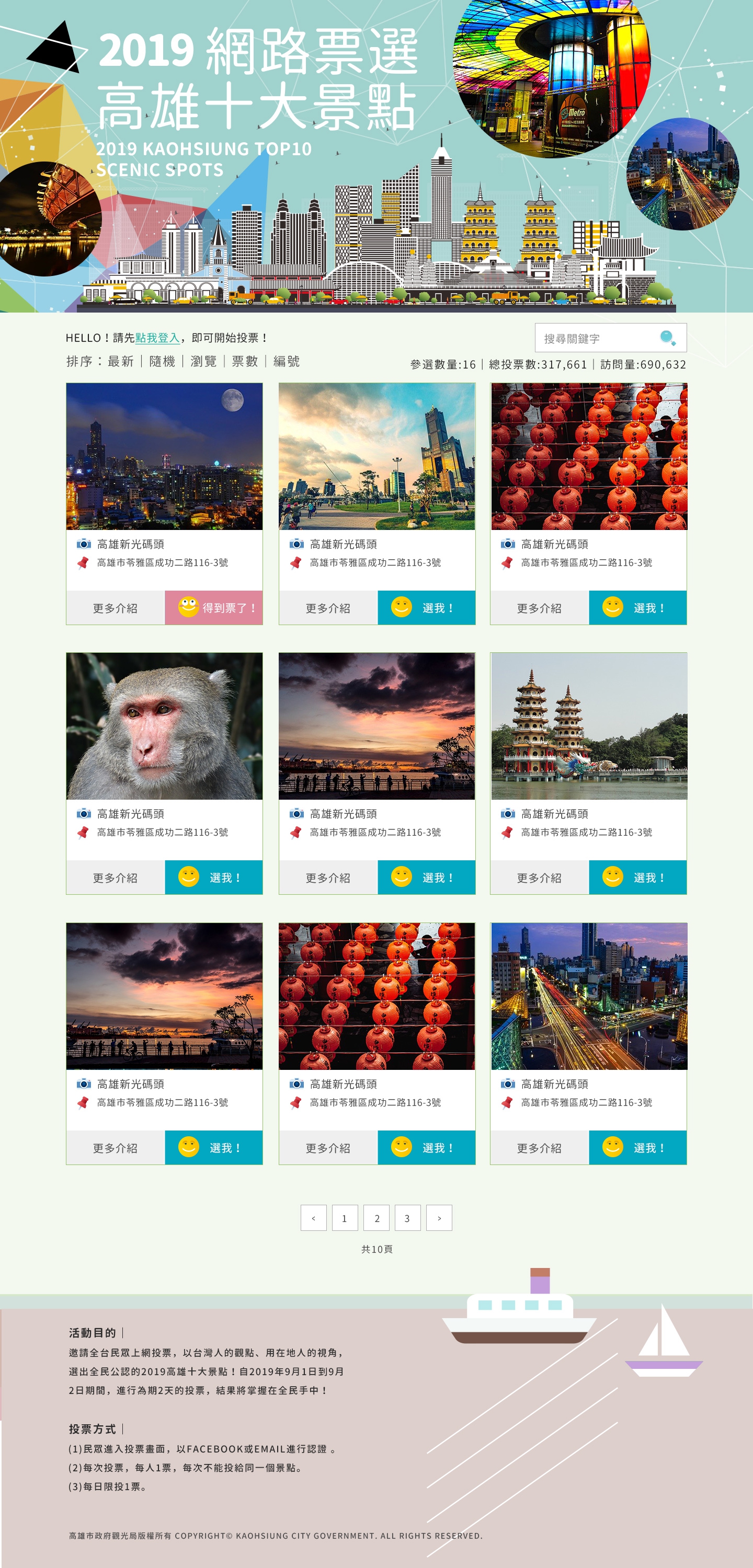Tap the previous page arrow
753x1568 pixels.
tap(314, 1218)
